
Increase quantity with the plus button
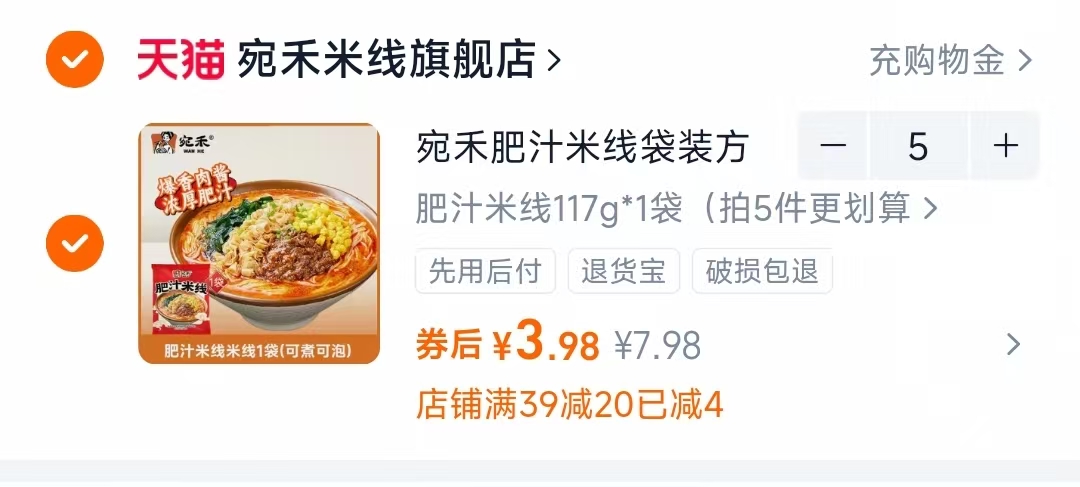[x=1005, y=147]
